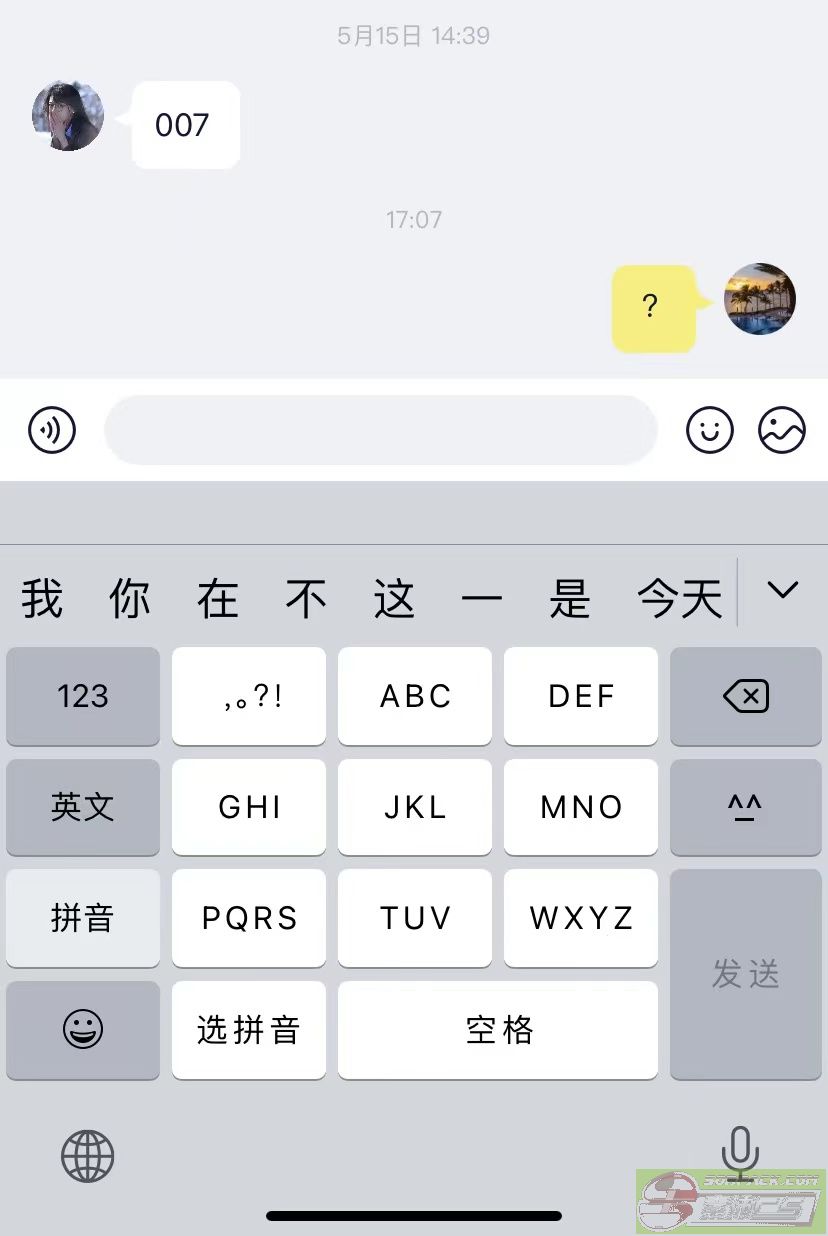
Task: Tap the 选拼音 key
Action: point(249,1030)
